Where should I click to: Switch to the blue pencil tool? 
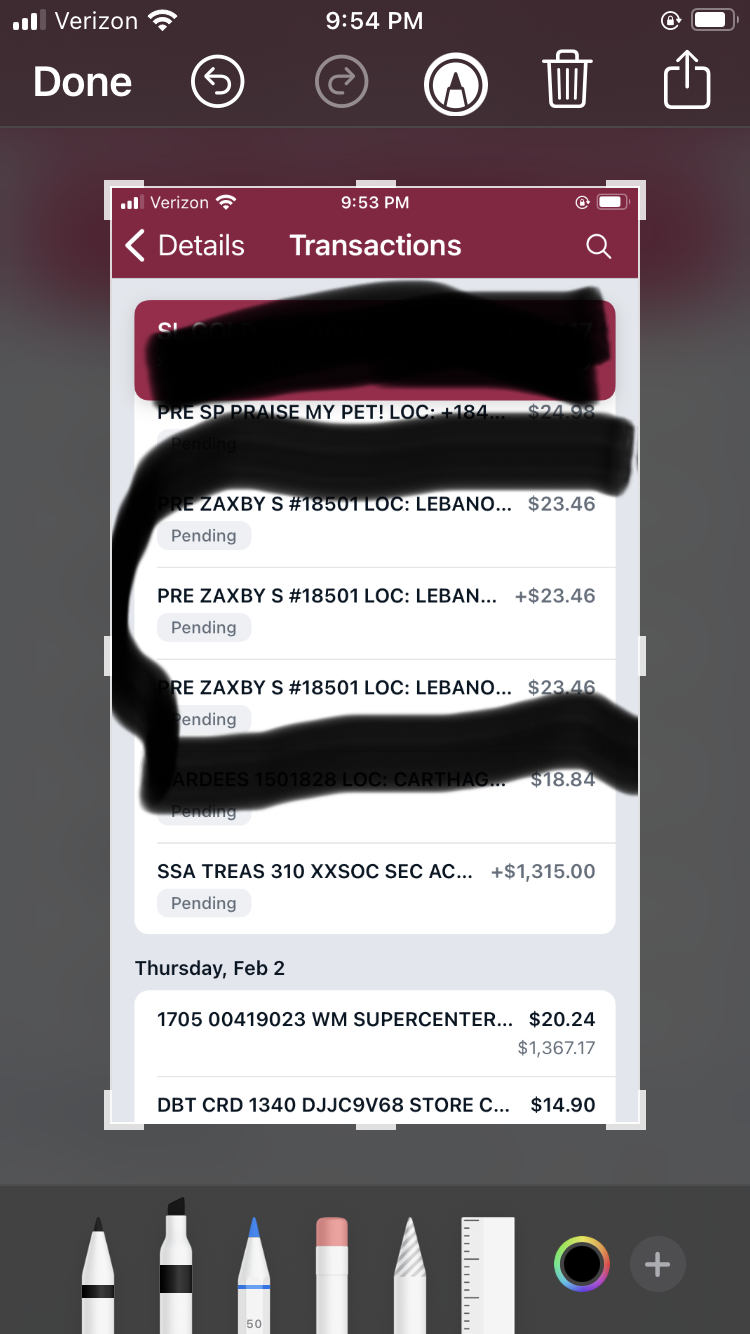254,1270
